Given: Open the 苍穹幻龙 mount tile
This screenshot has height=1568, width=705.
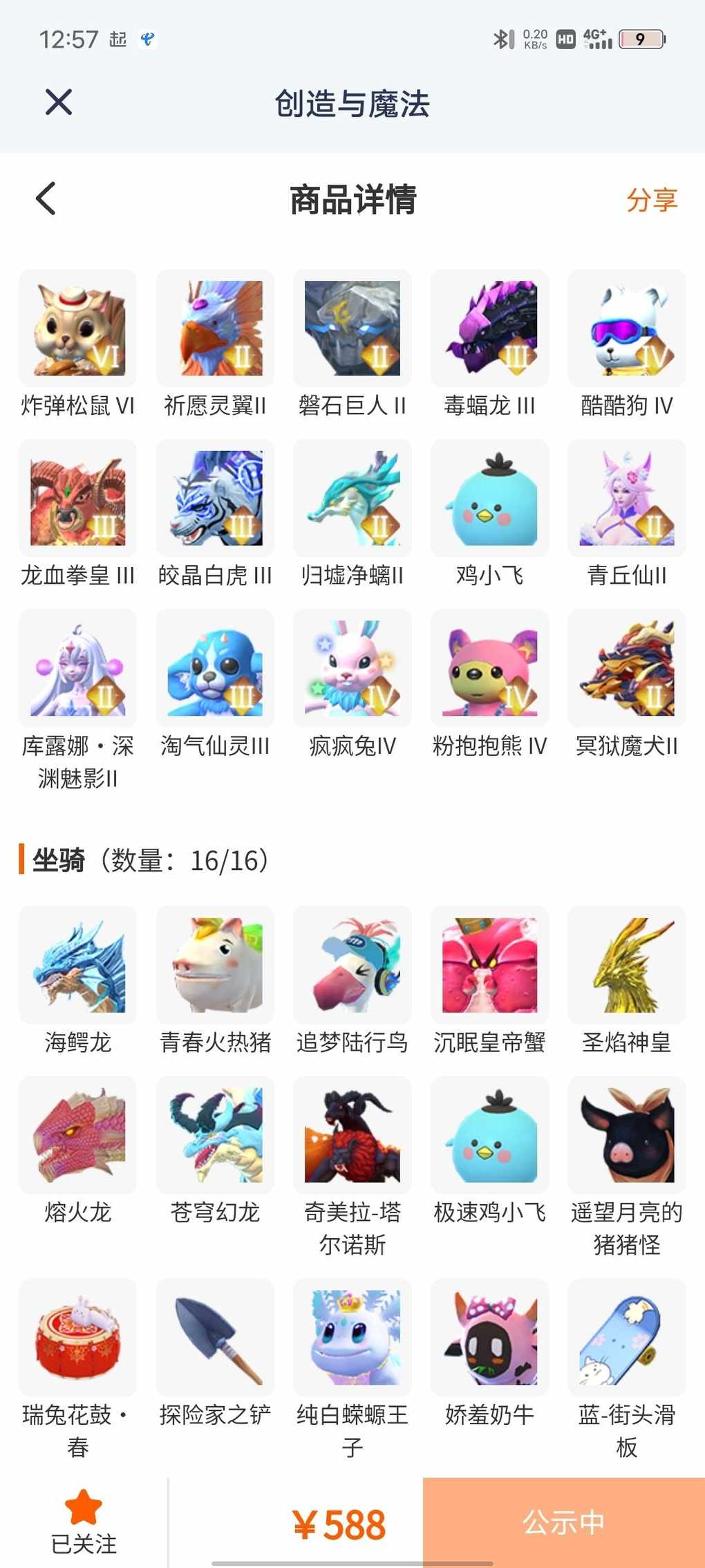Looking at the screenshot, I should click(215, 1135).
